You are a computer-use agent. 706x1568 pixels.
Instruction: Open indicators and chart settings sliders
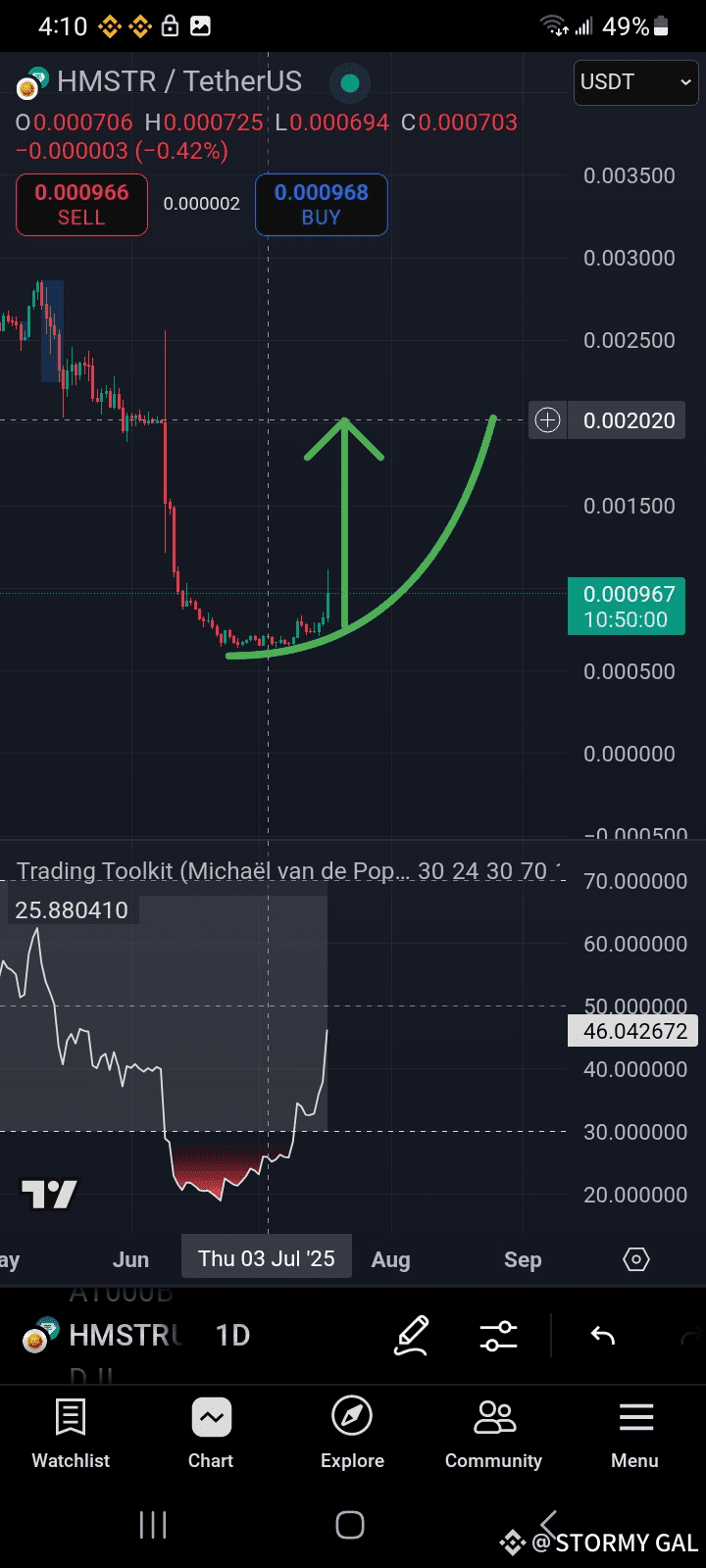(498, 1335)
